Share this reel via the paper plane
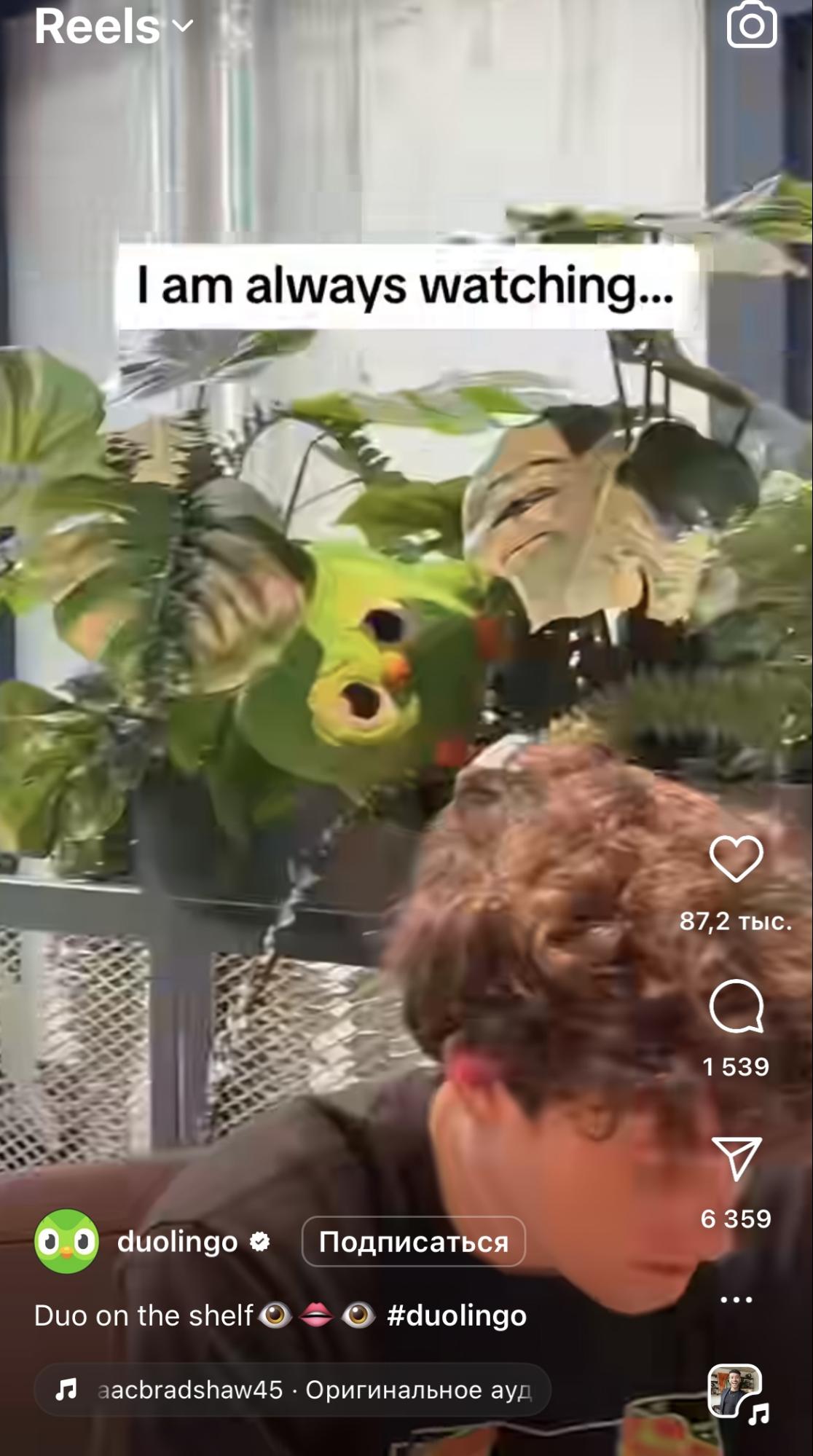This screenshot has height=1456, width=813. click(x=736, y=1157)
